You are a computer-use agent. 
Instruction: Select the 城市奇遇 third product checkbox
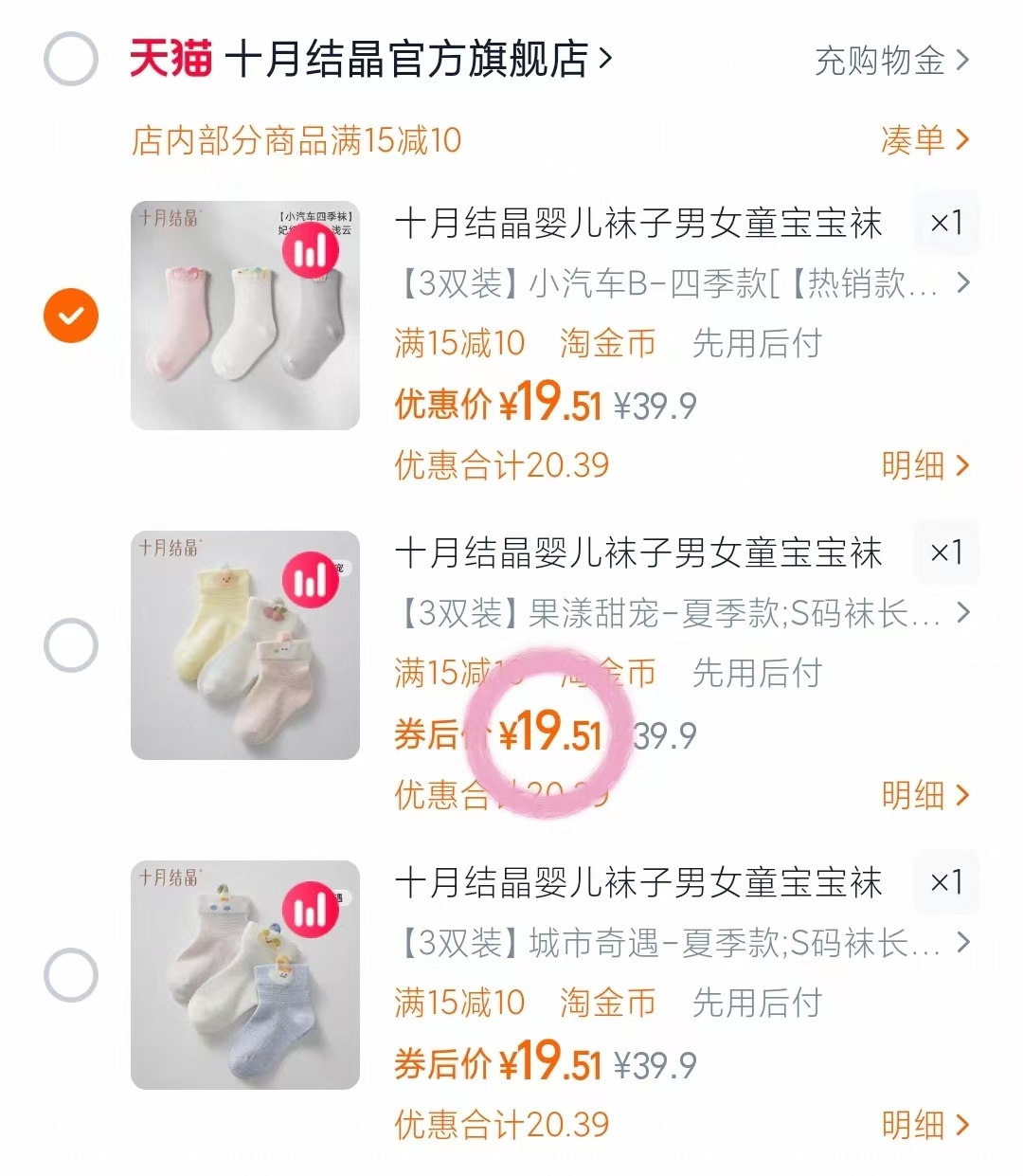point(70,975)
